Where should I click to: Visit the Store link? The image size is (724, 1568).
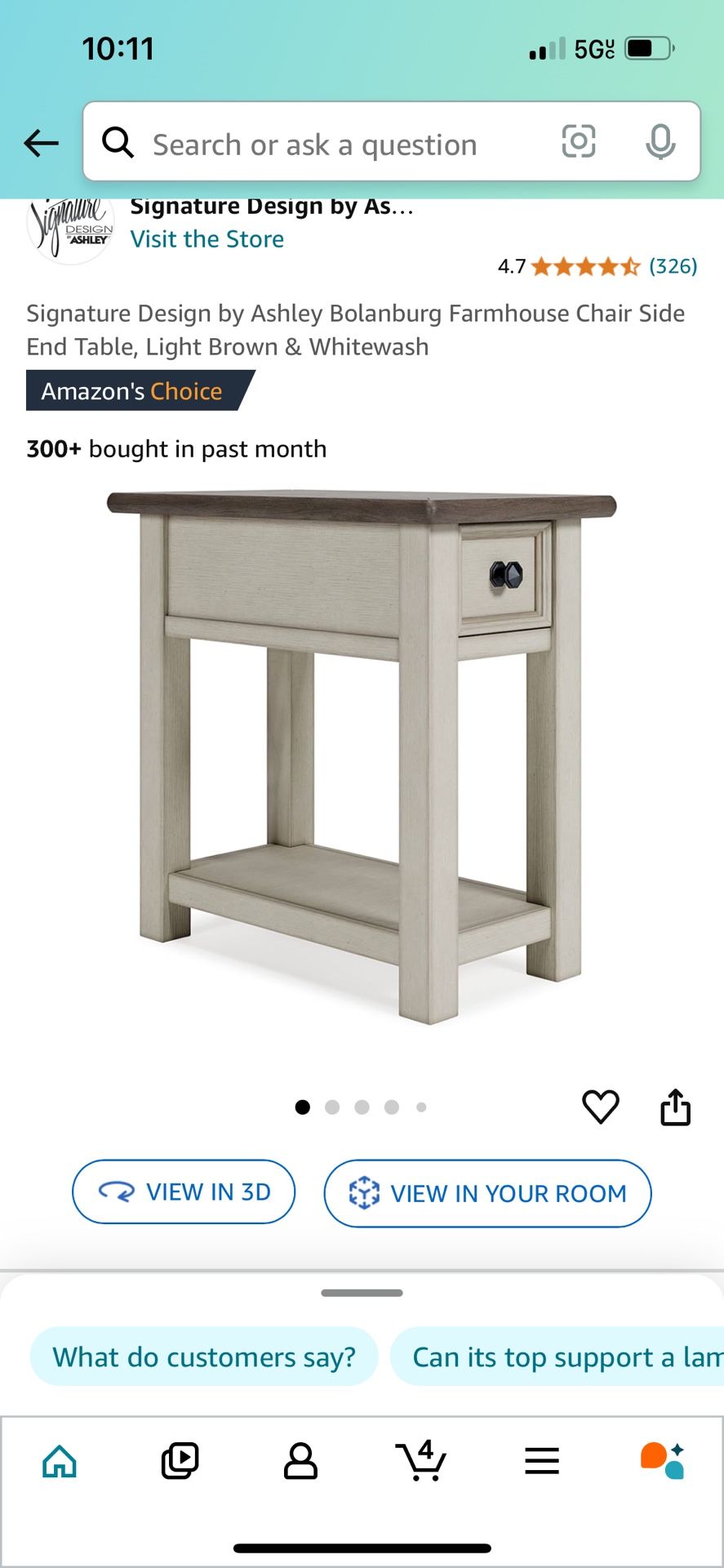[x=207, y=239]
